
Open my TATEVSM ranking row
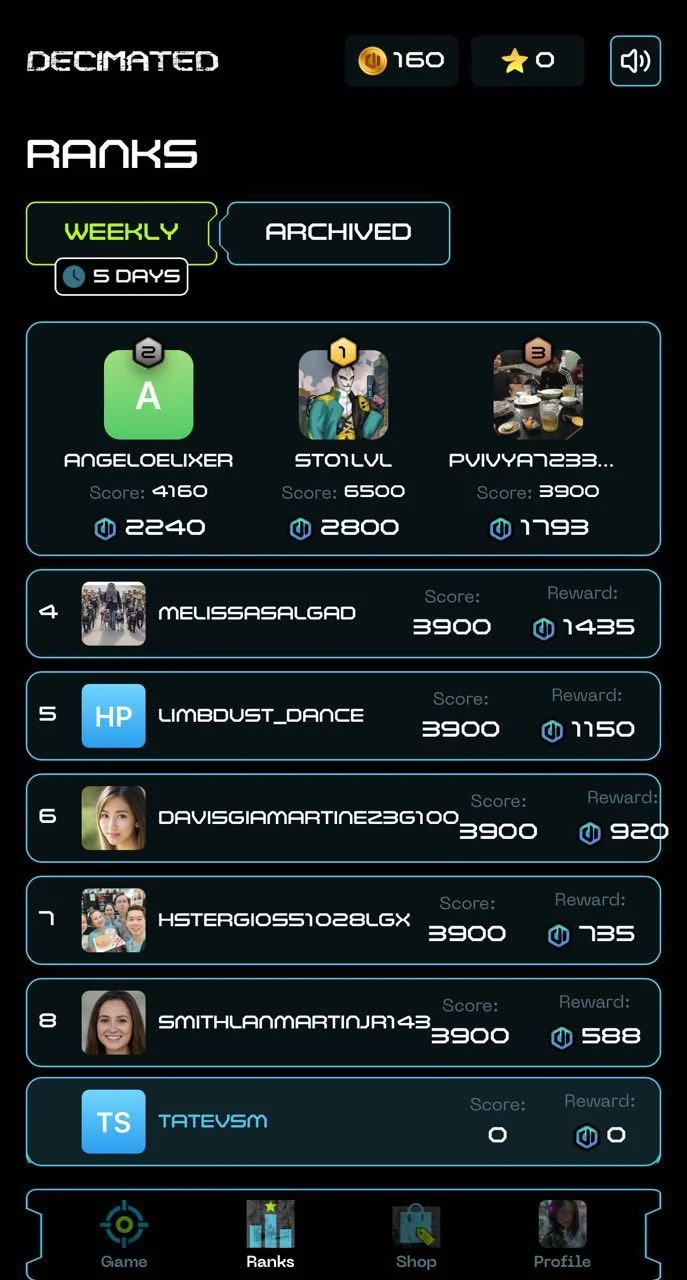(x=343, y=1121)
